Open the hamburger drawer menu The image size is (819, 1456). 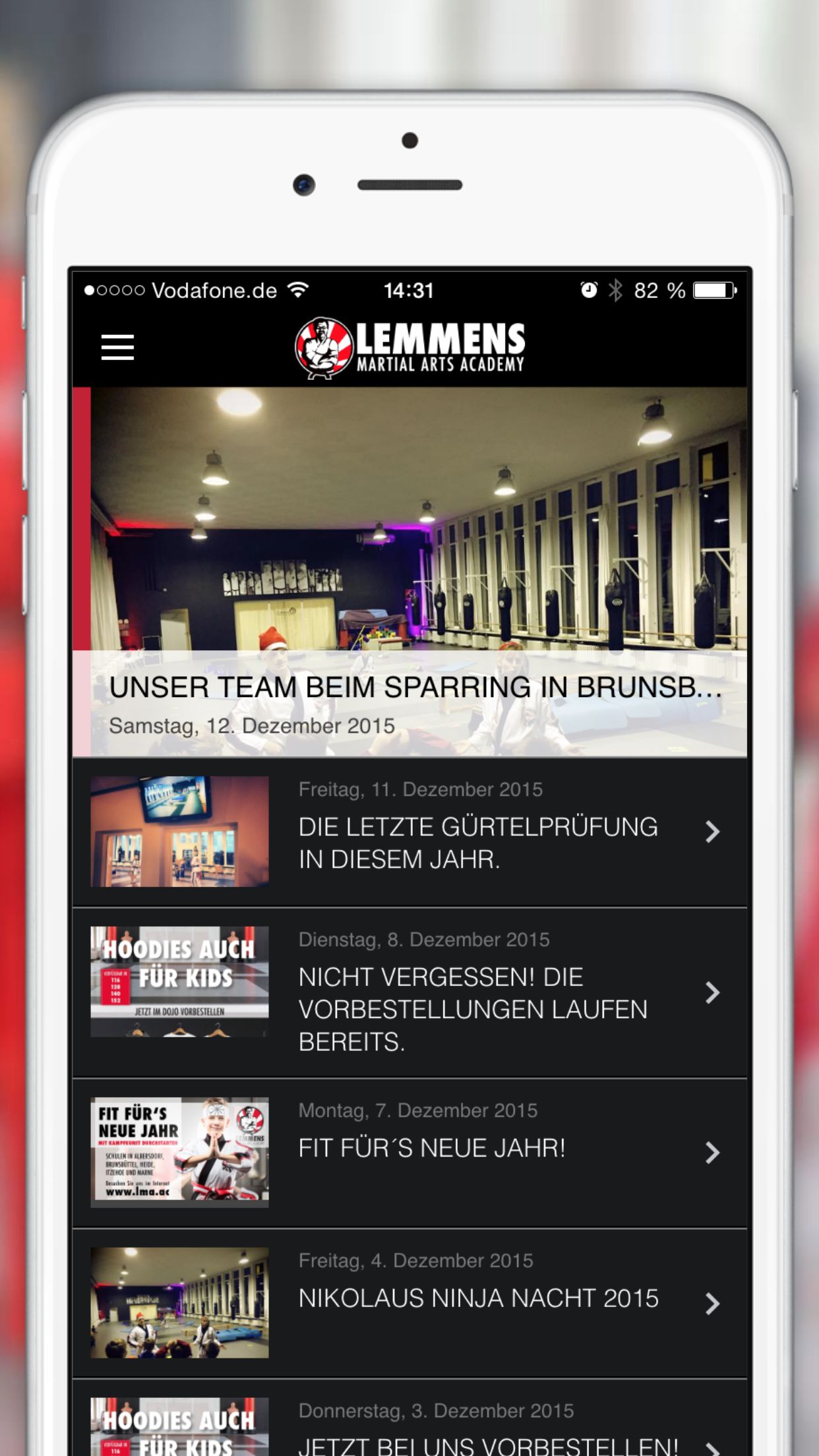[x=117, y=347]
